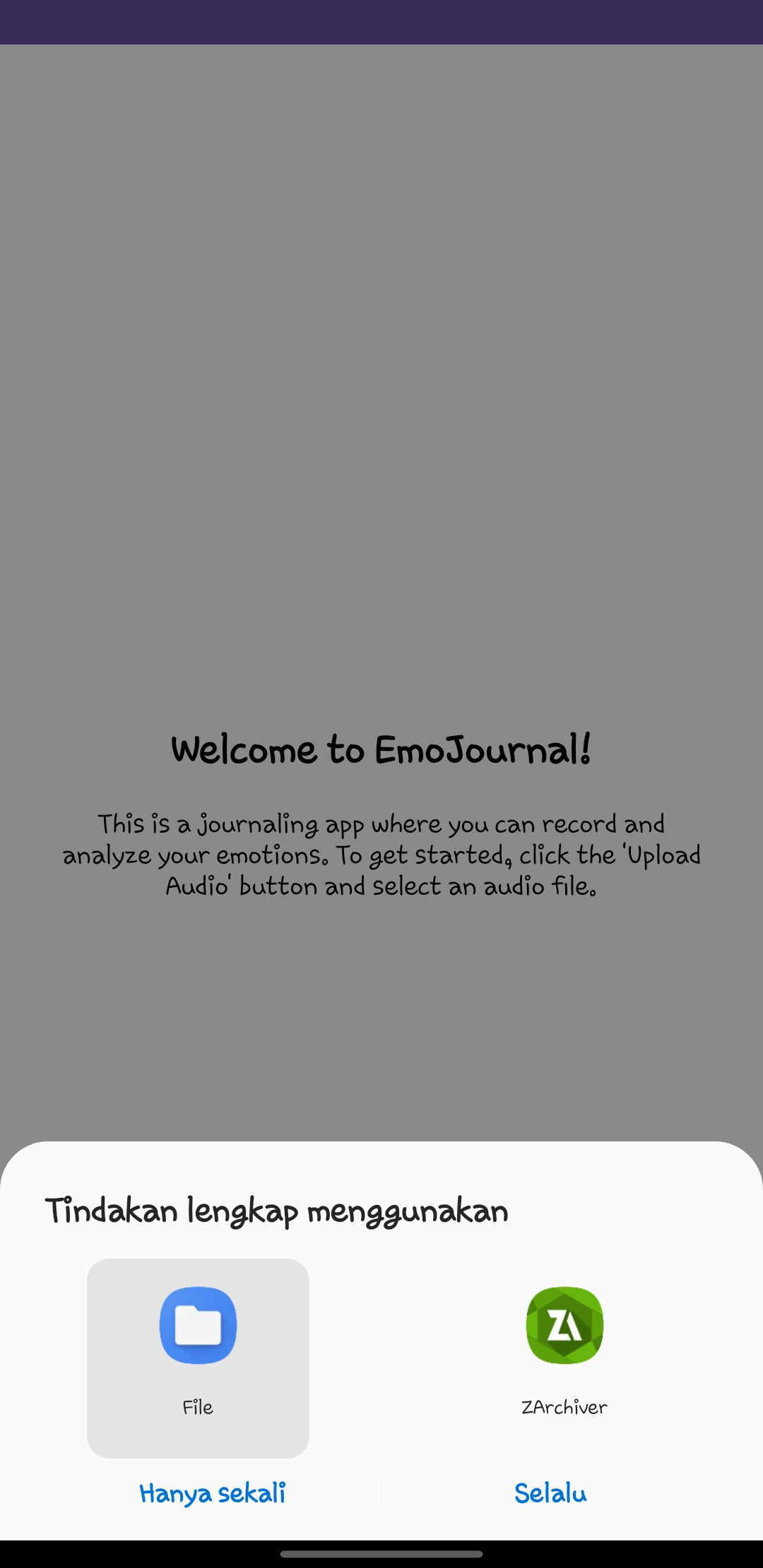
Task: Tap the white folder glyph on the File icon
Action: [198, 1326]
